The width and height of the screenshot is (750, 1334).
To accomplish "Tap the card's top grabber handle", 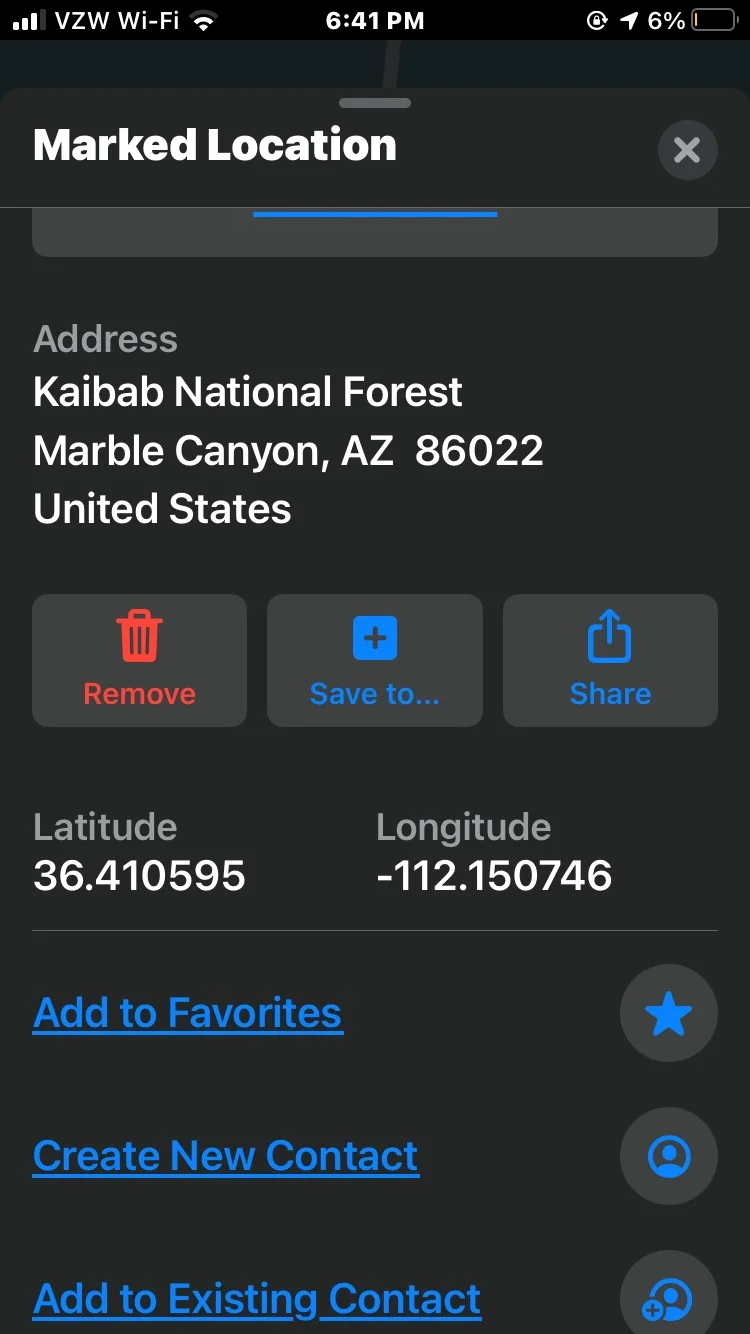I will pyautogui.click(x=375, y=103).
